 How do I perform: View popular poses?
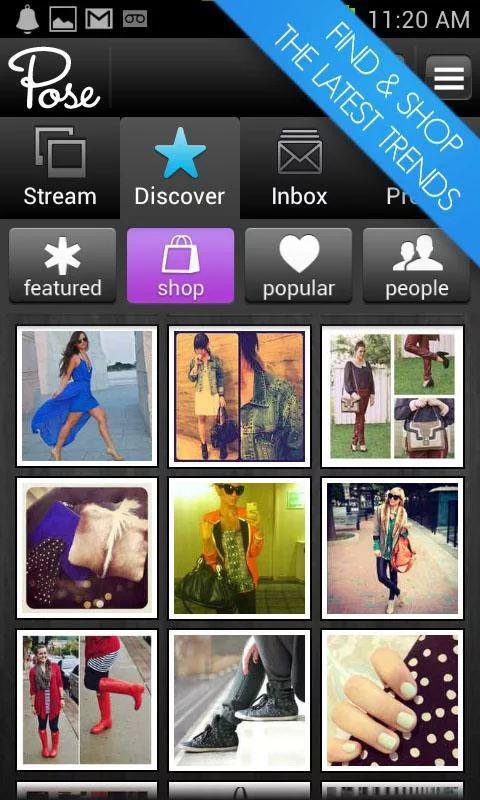click(298, 265)
